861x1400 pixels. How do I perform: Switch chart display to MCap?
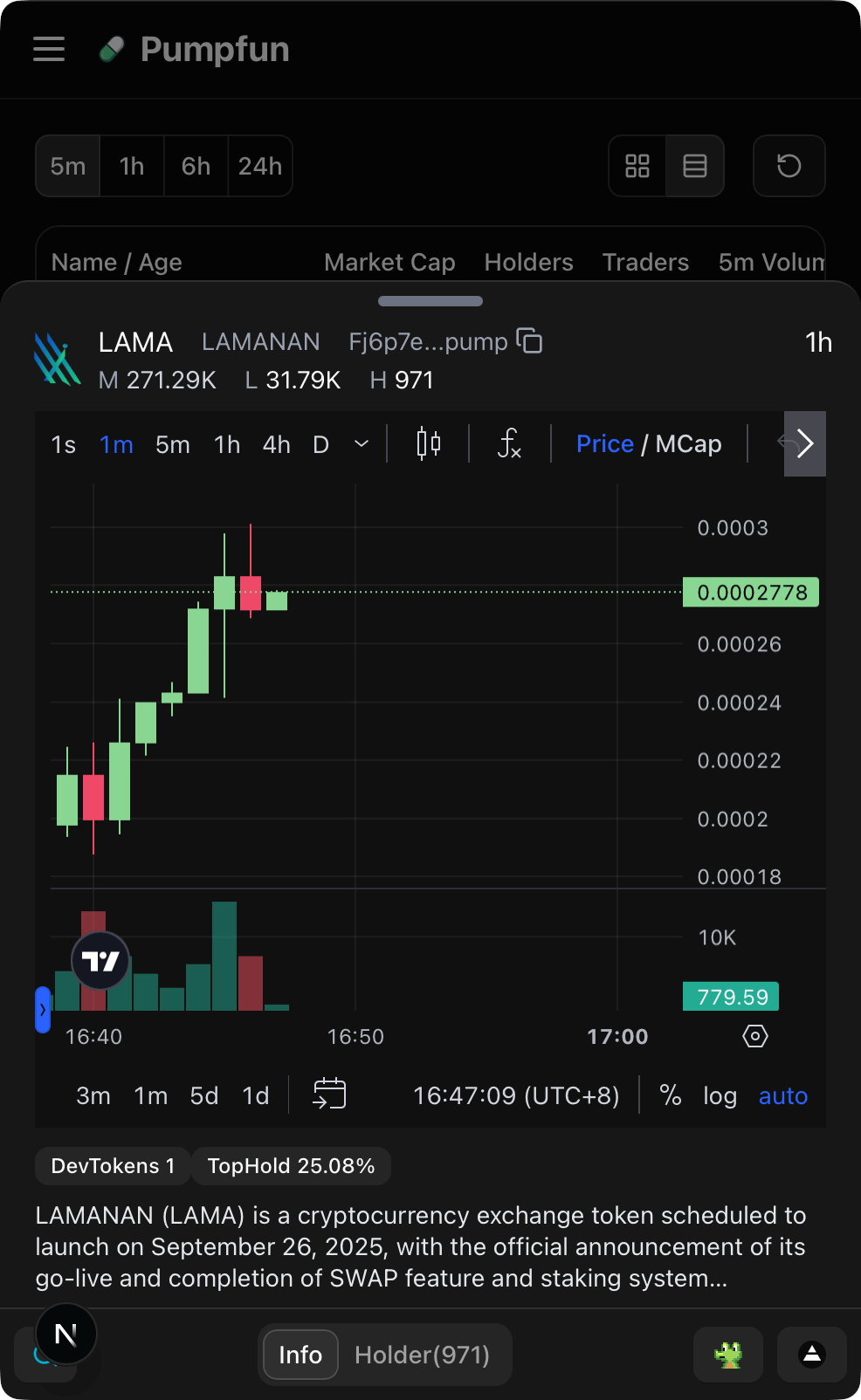point(689,444)
